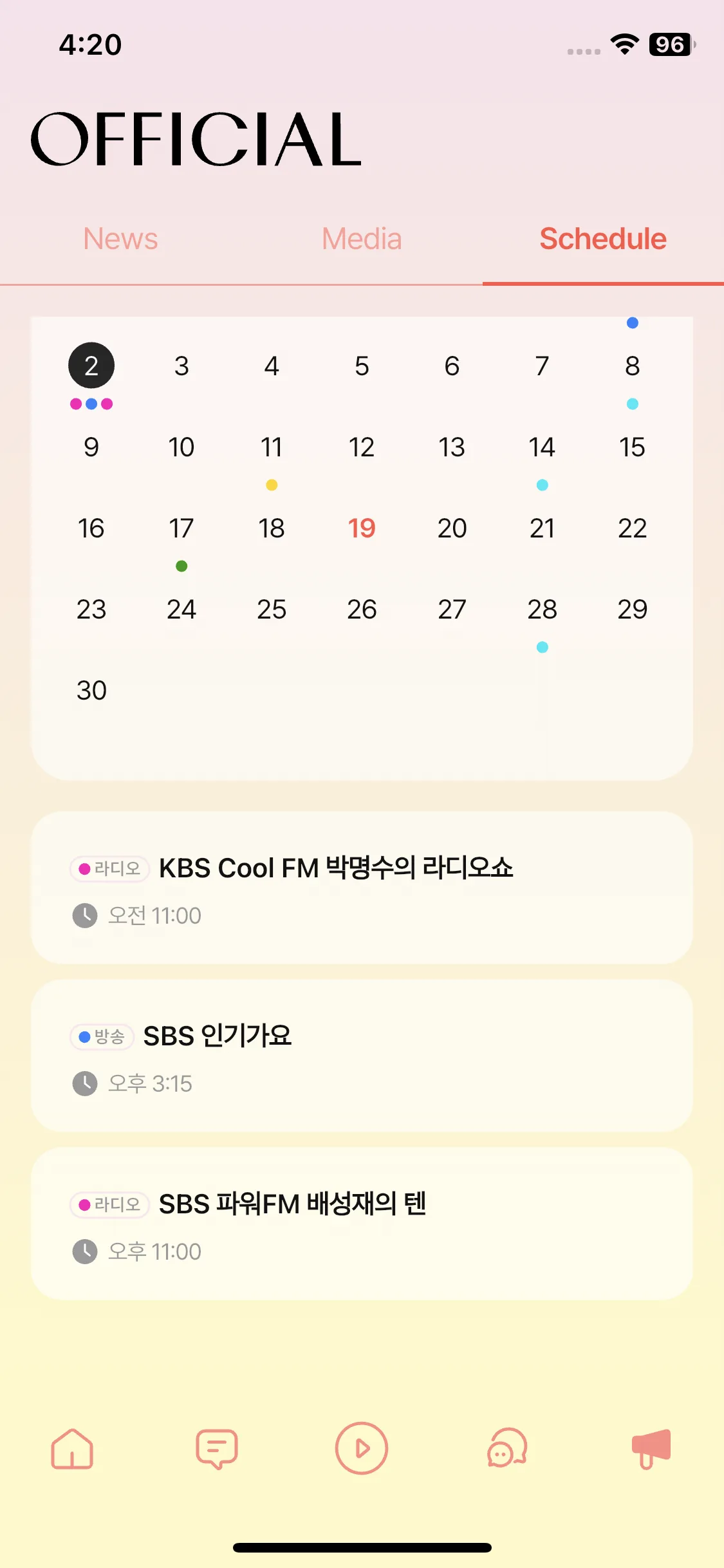The image size is (724, 1568).
Task: Select day 11 on the calendar
Action: click(272, 447)
